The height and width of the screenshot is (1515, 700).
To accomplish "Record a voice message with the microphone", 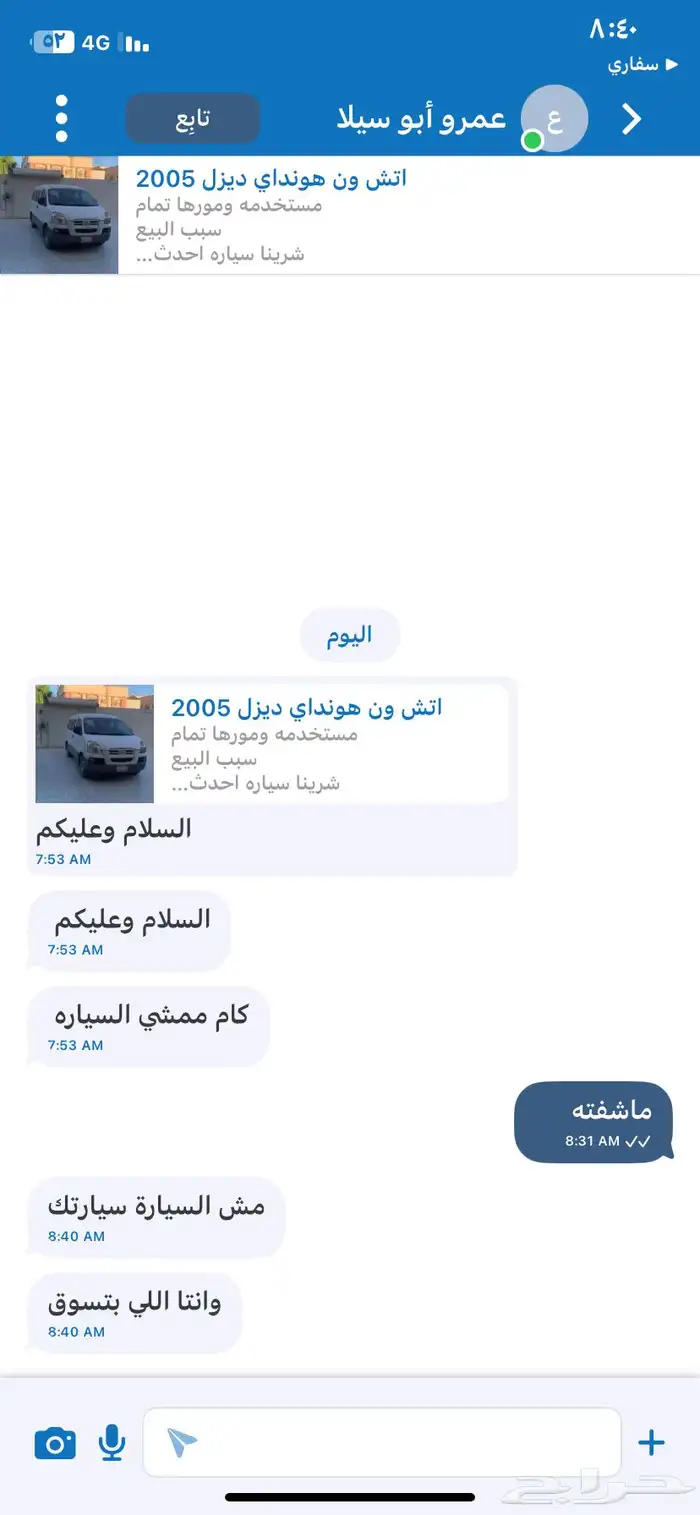I will pos(112,1443).
